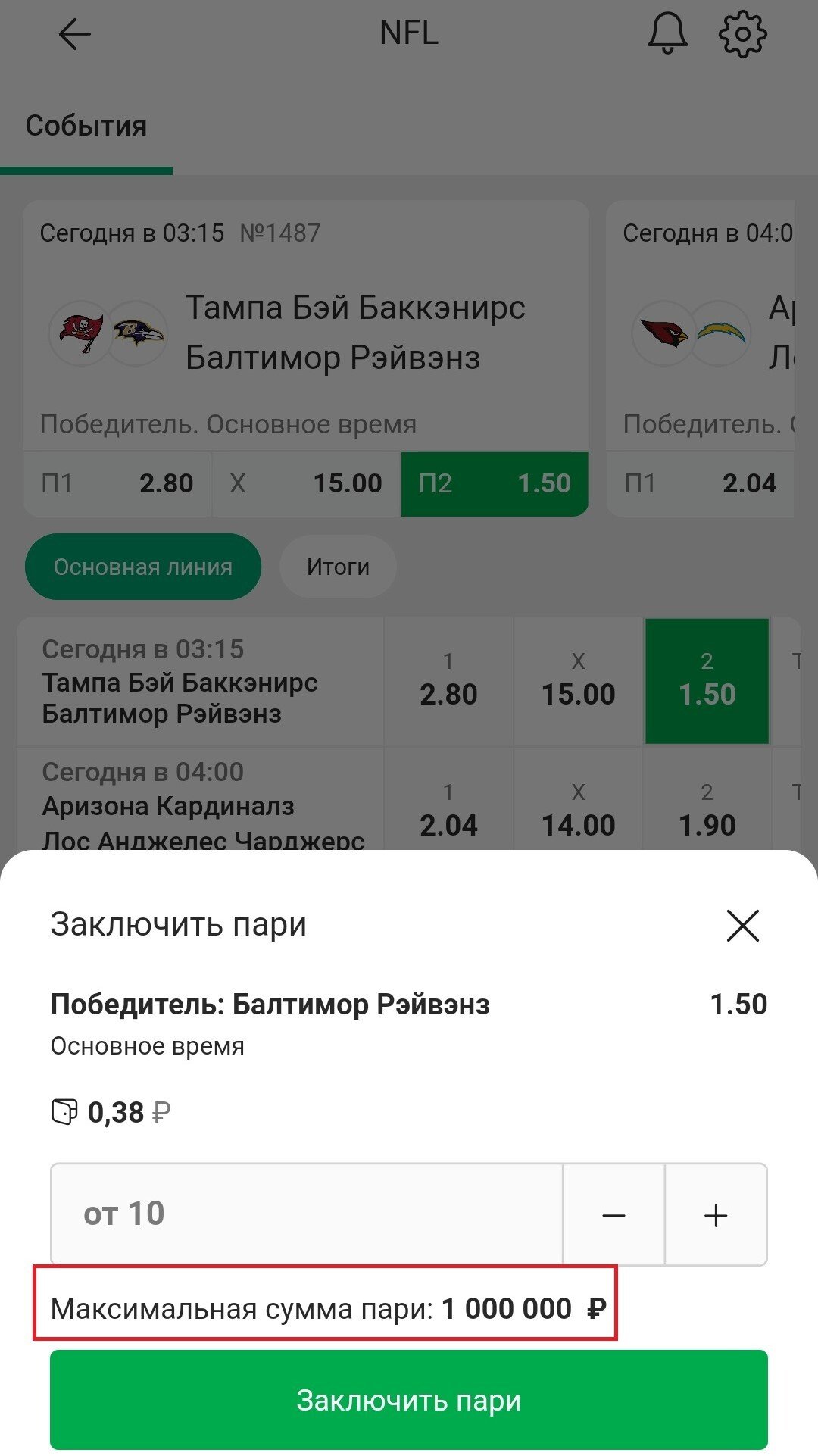Image resolution: width=818 pixels, height=1456 pixels.
Task: Select the "Основная линия" chip
Action: pyautogui.click(x=143, y=567)
